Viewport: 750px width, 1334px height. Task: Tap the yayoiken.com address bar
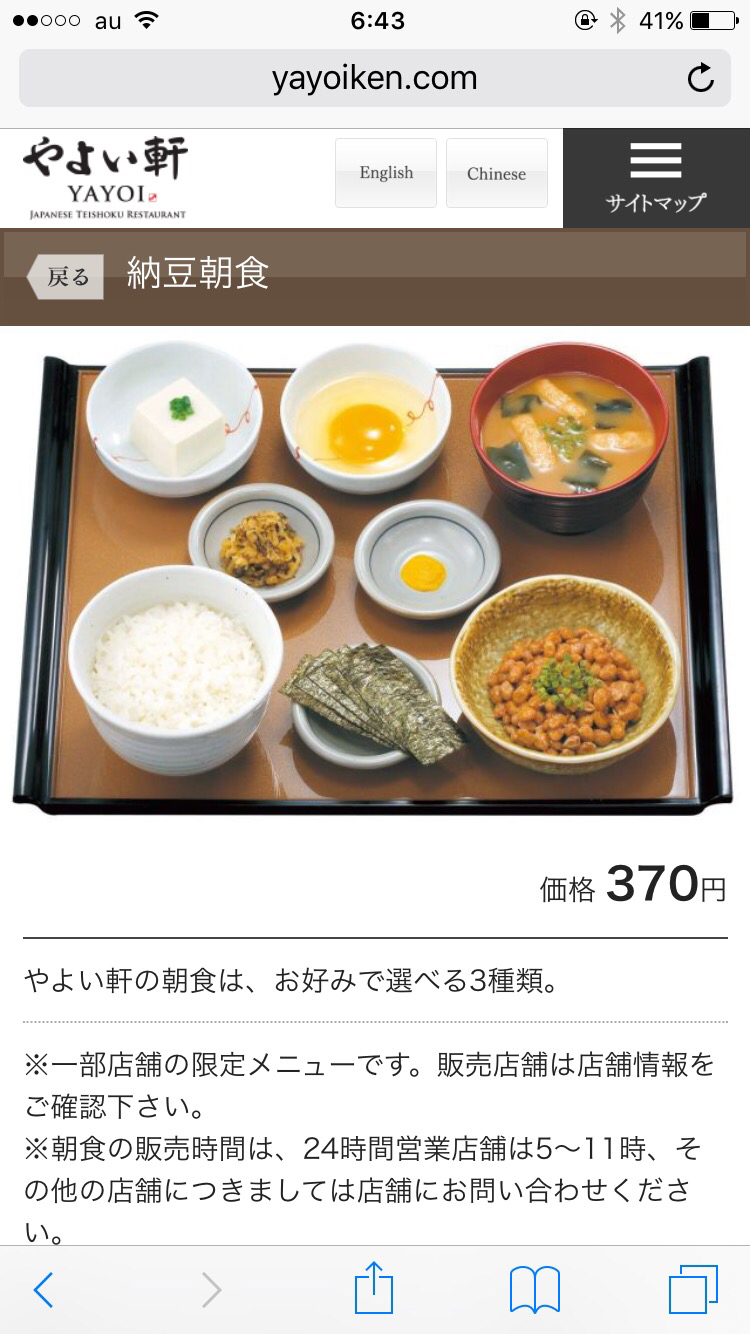(x=374, y=78)
